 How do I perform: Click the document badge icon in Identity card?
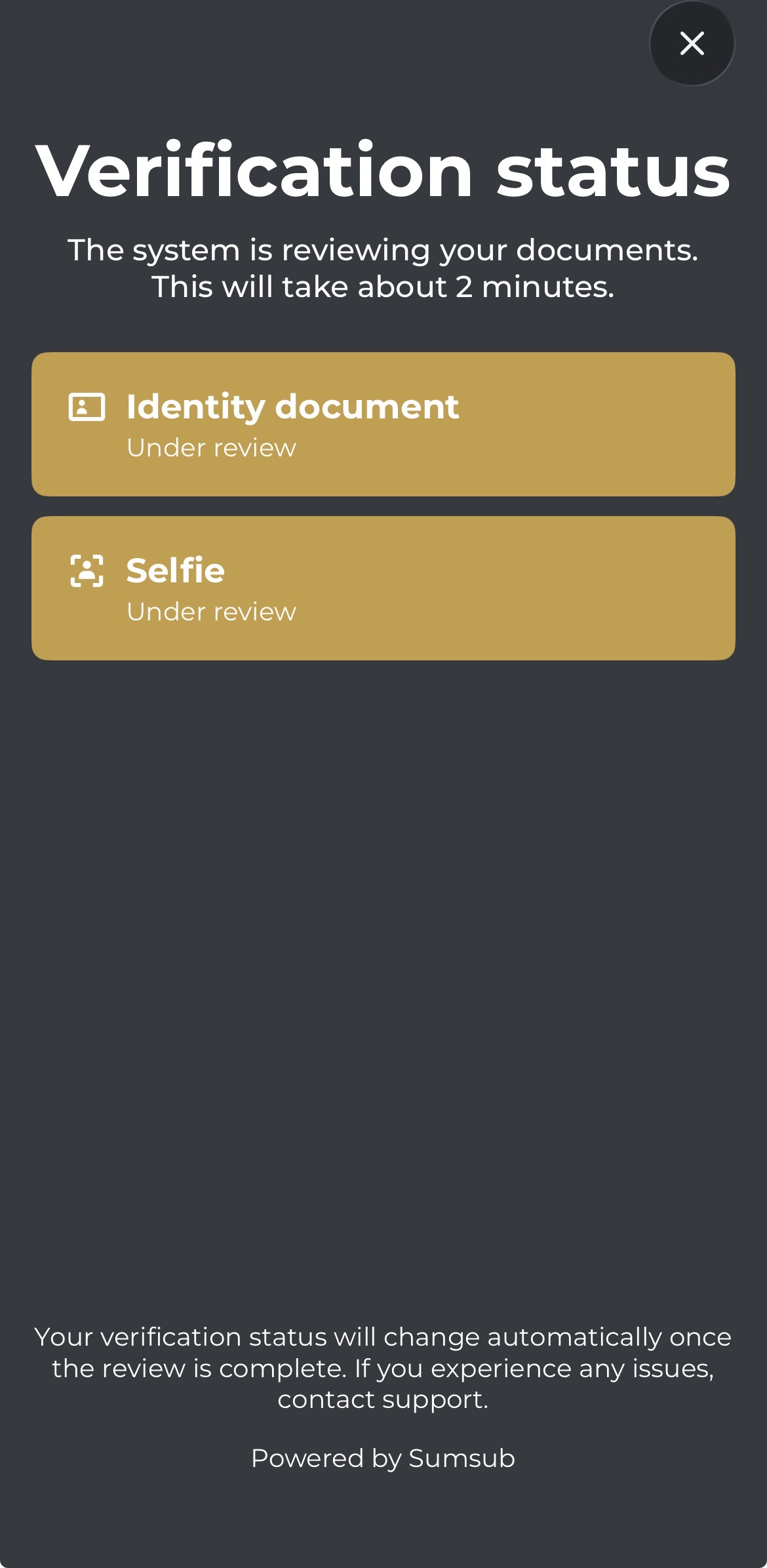[87, 407]
